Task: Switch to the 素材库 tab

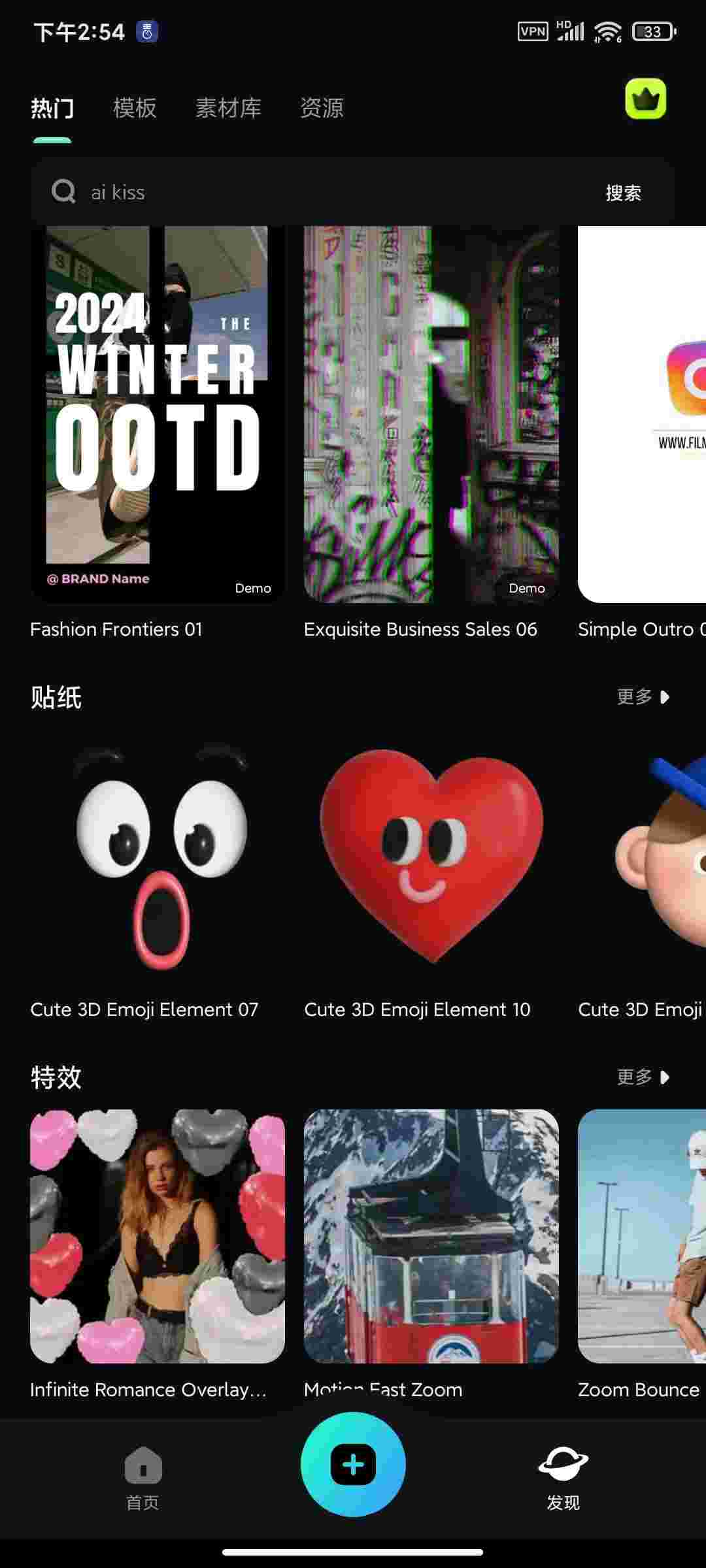Action: (x=228, y=108)
